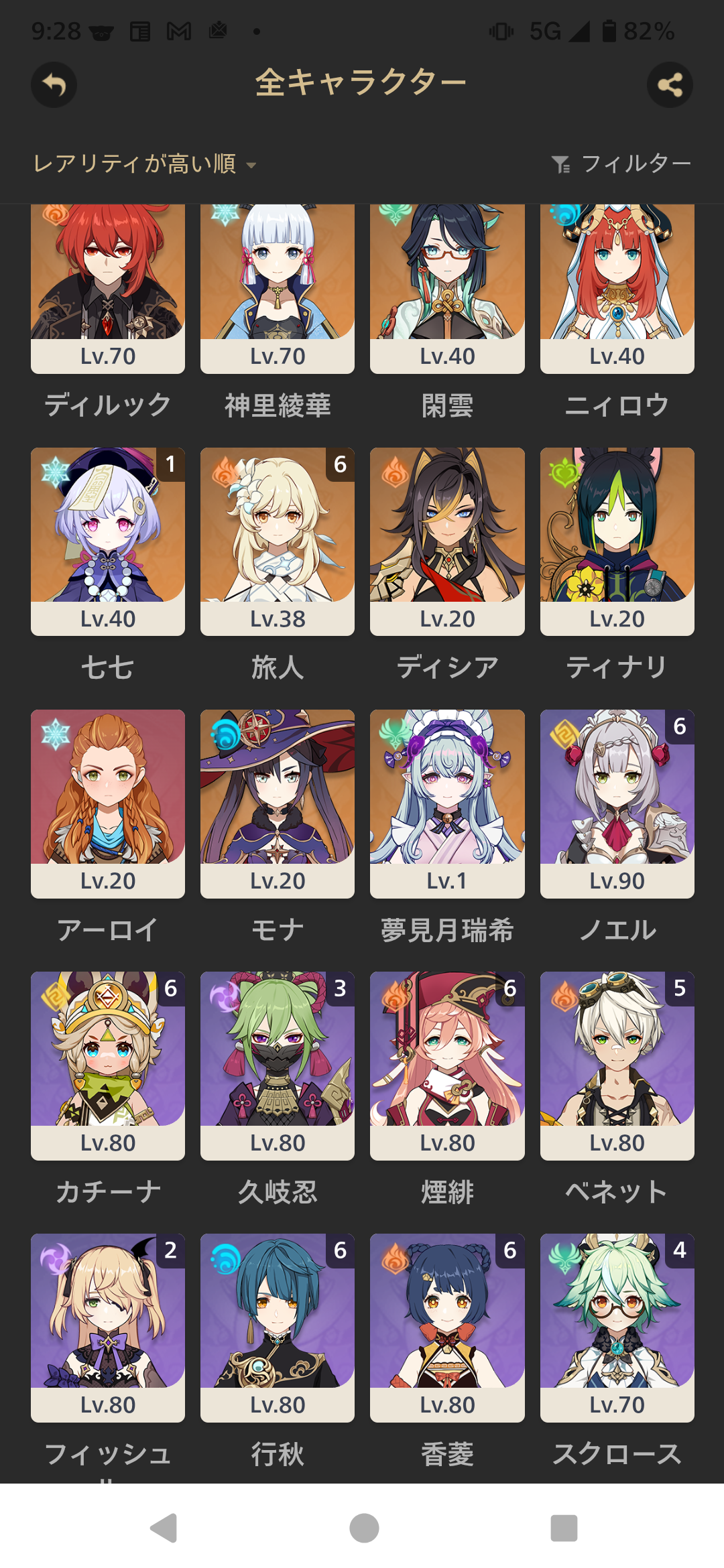Open the レアリティが高い順 sort dropdown
Screen dimensions: 724x1568
pyautogui.click(x=145, y=164)
